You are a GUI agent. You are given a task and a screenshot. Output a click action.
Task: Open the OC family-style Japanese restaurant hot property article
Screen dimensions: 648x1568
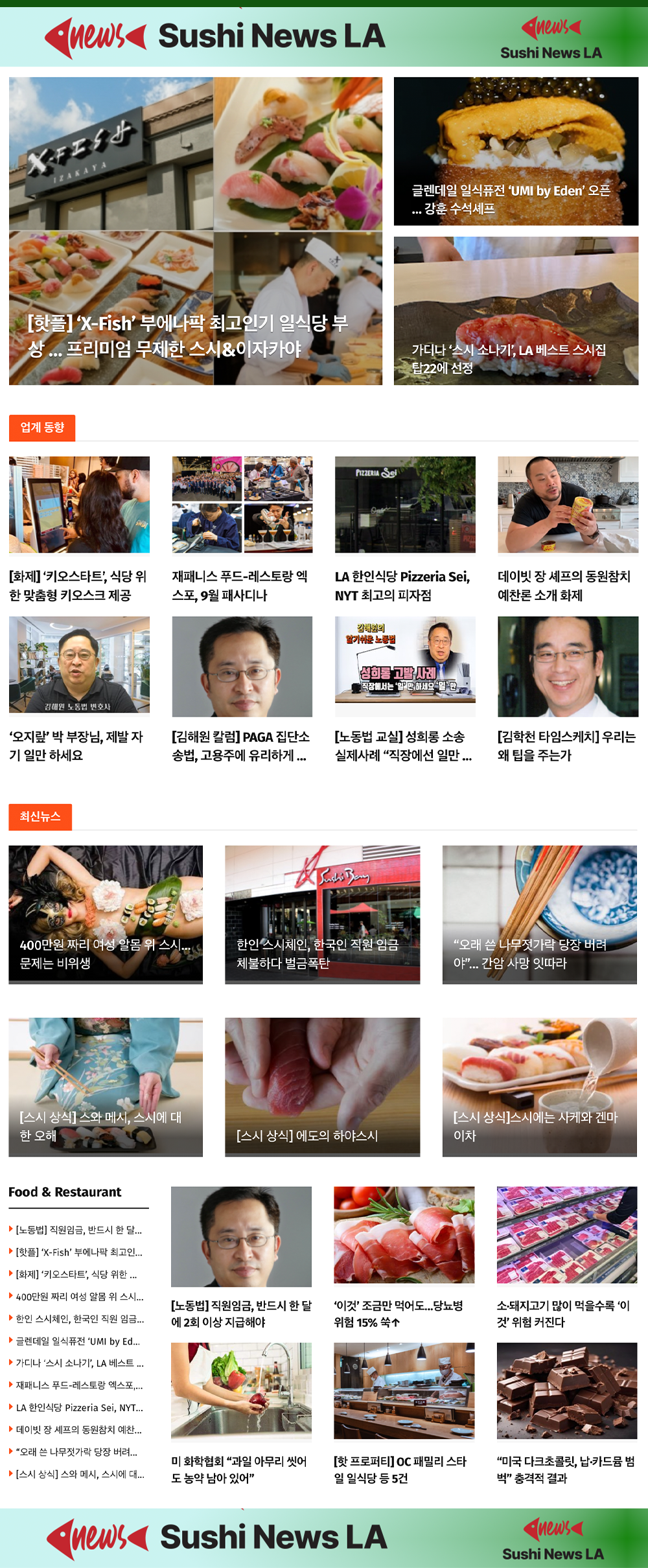pyautogui.click(x=400, y=1469)
